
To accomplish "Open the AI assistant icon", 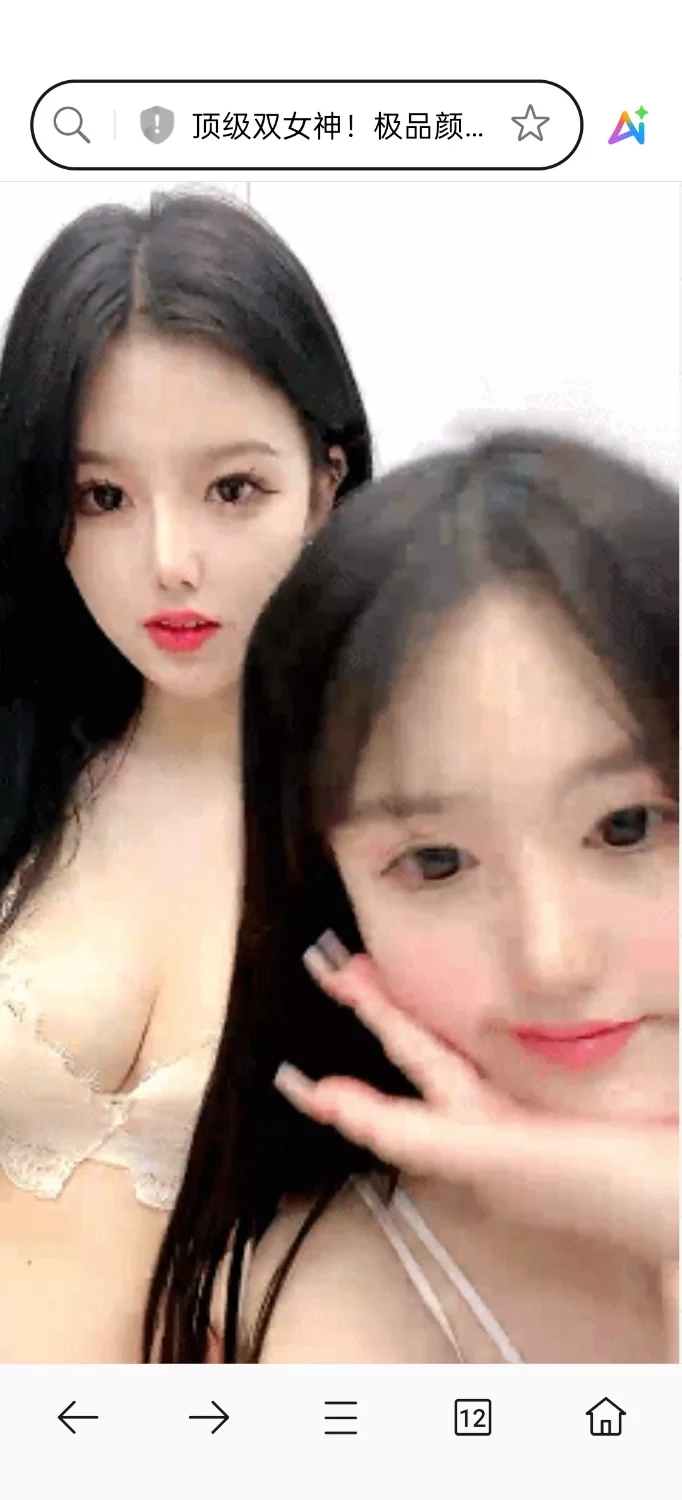I will pyautogui.click(x=628, y=126).
